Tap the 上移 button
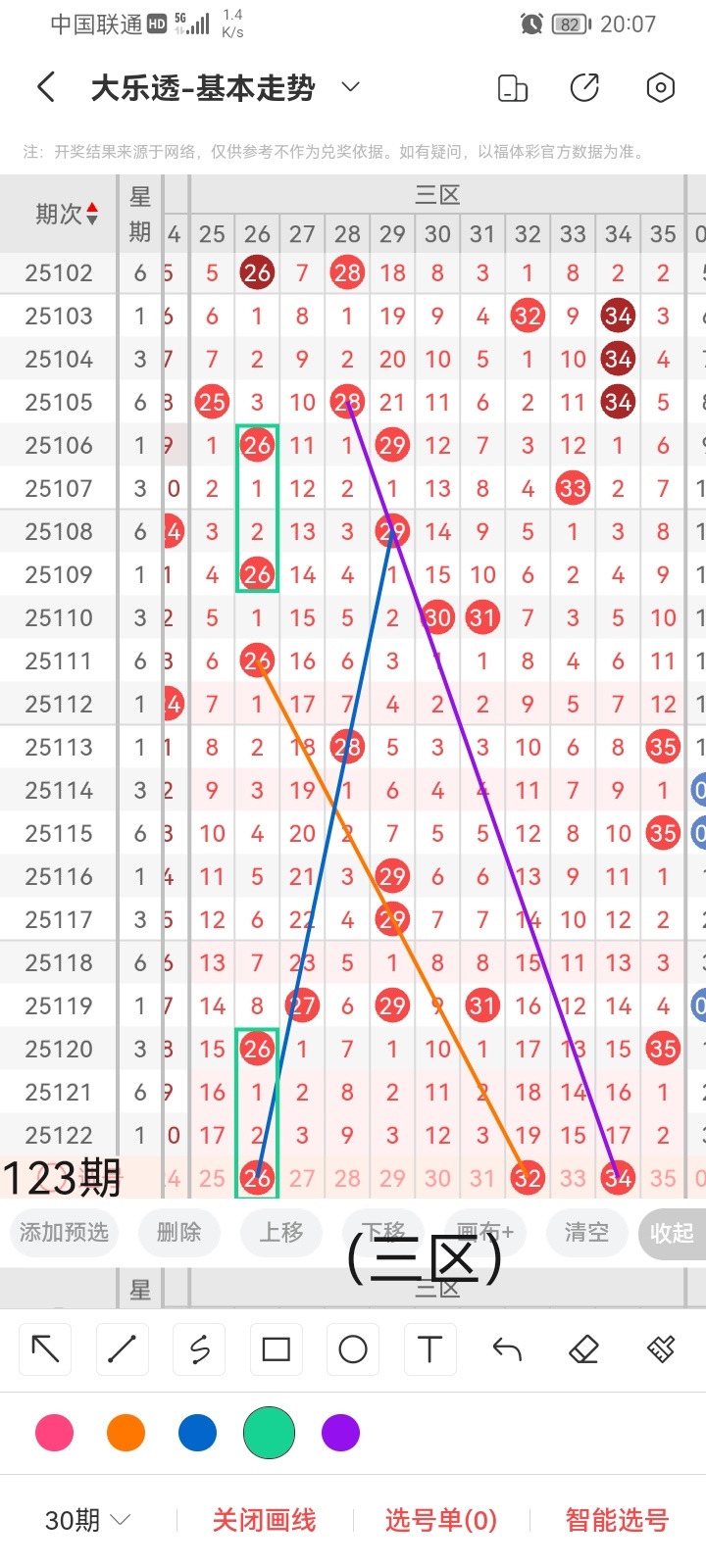This screenshot has height=1568, width=706. click(x=281, y=1232)
